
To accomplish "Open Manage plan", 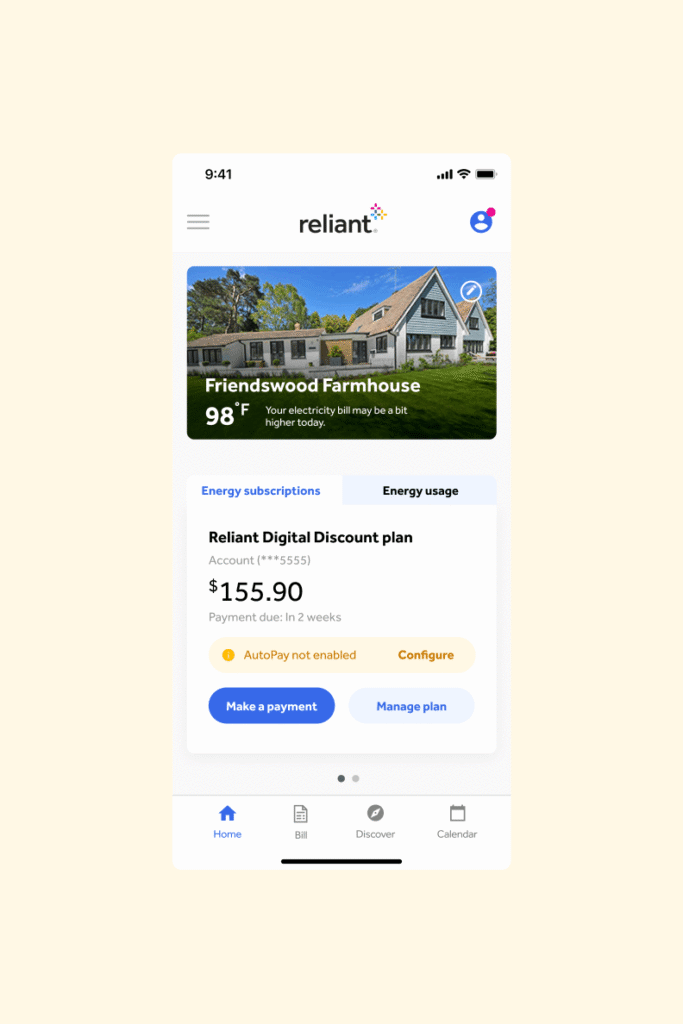I will tap(411, 706).
